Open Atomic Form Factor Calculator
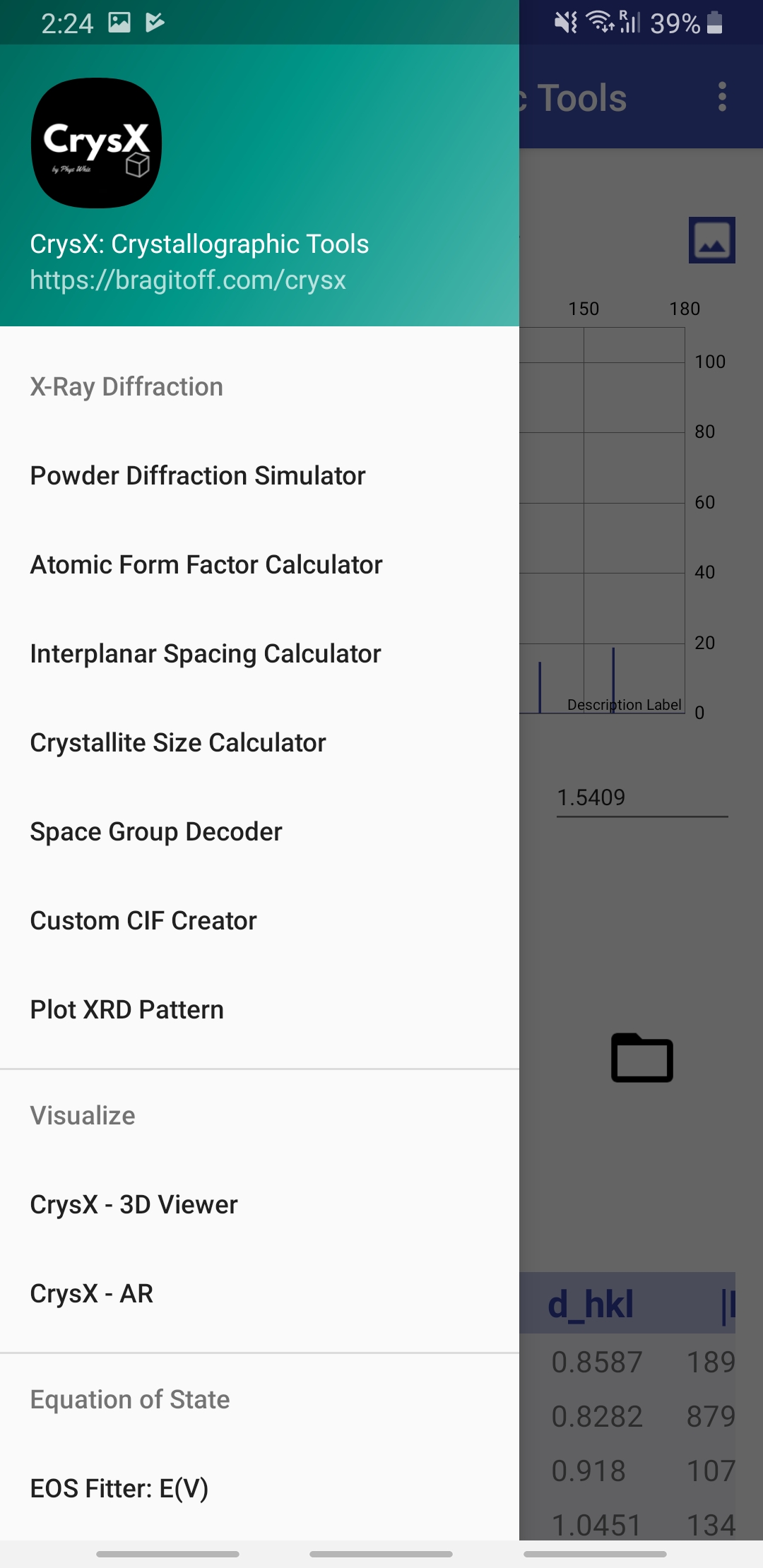 click(206, 564)
